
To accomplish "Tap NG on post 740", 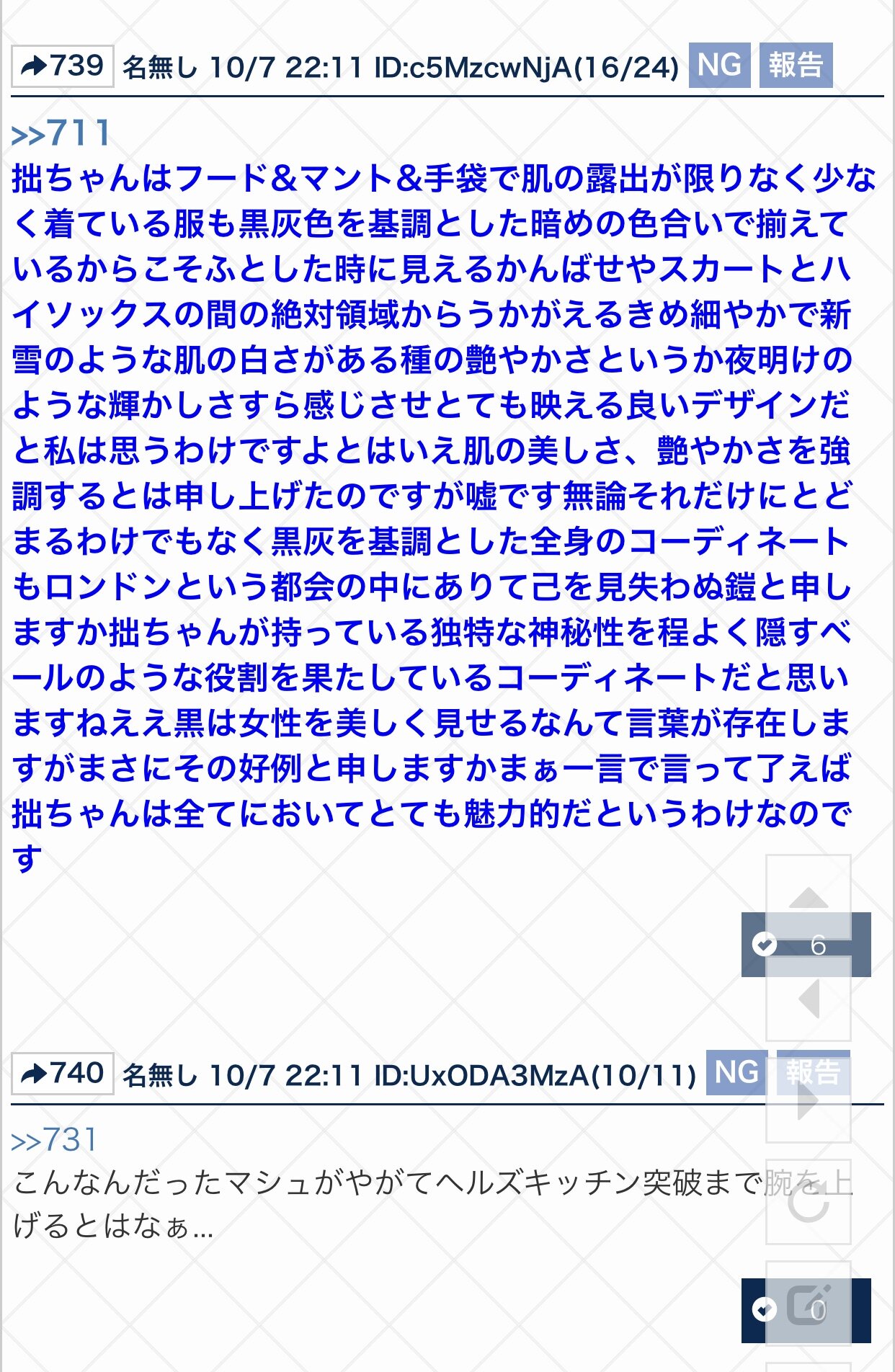I will click(x=736, y=1073).
